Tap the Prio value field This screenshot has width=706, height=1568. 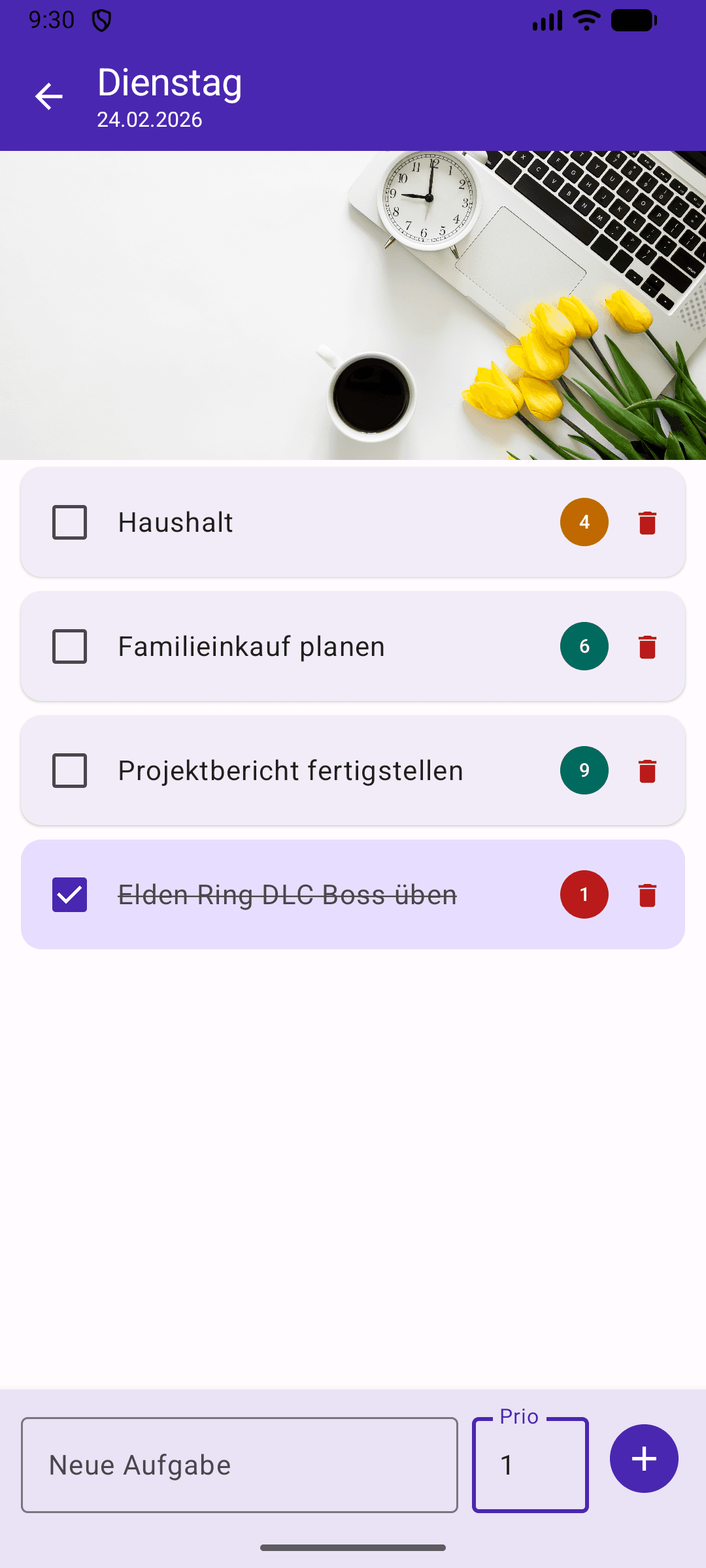(x=529, y=1464)
